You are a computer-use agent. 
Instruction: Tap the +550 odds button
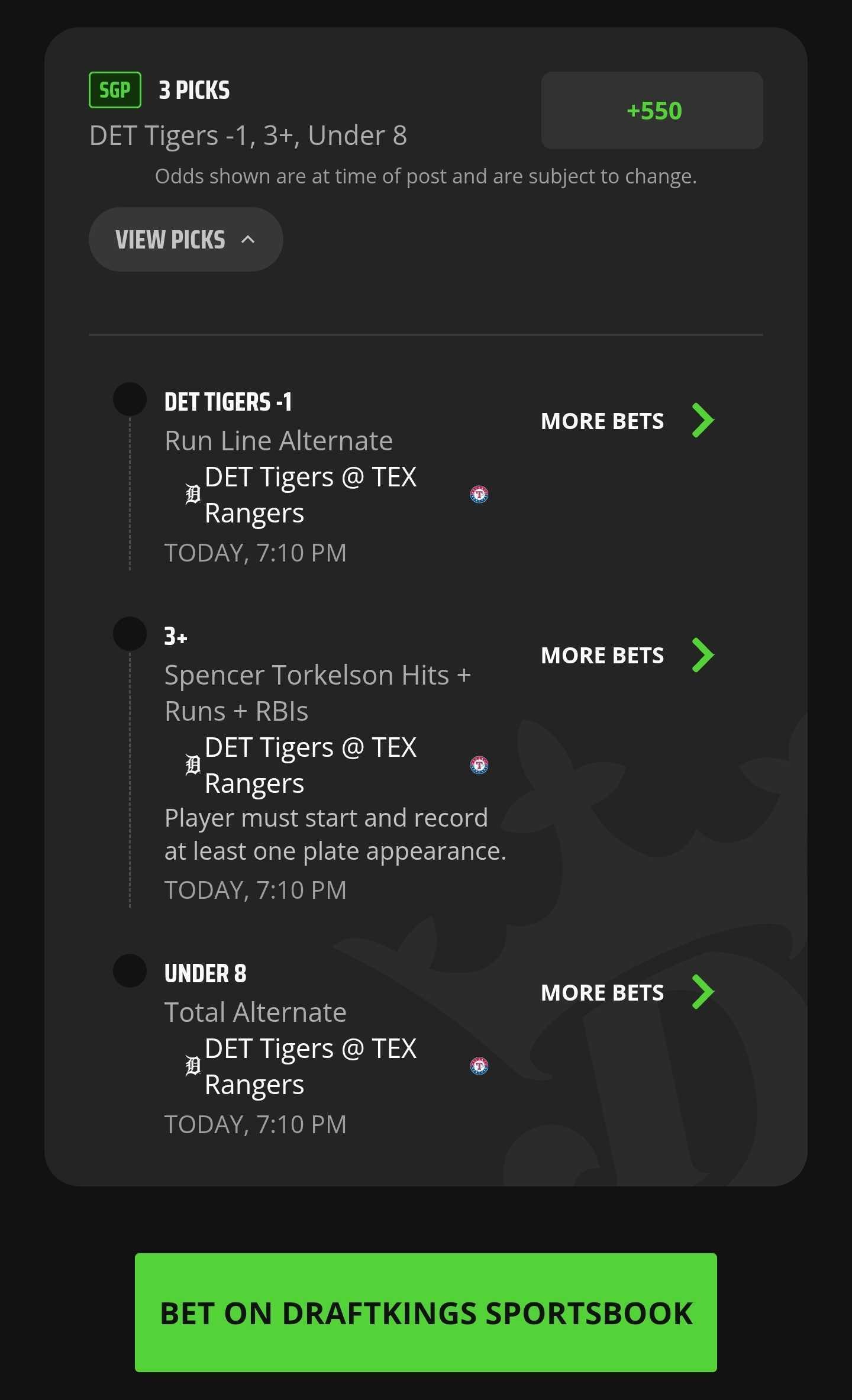pos(652,111)
